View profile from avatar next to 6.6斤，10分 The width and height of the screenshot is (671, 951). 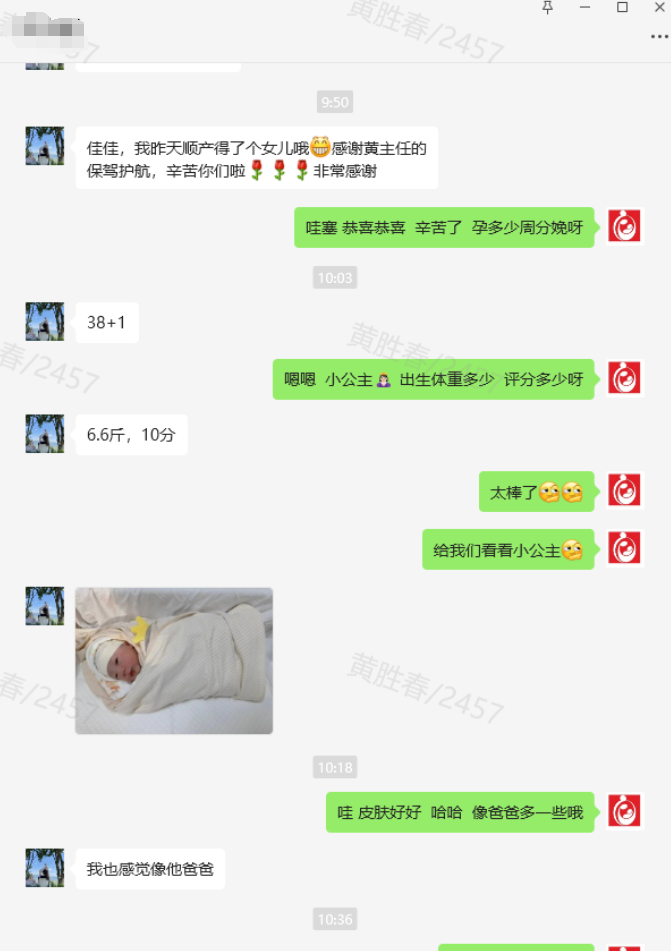tap(45, 434)
